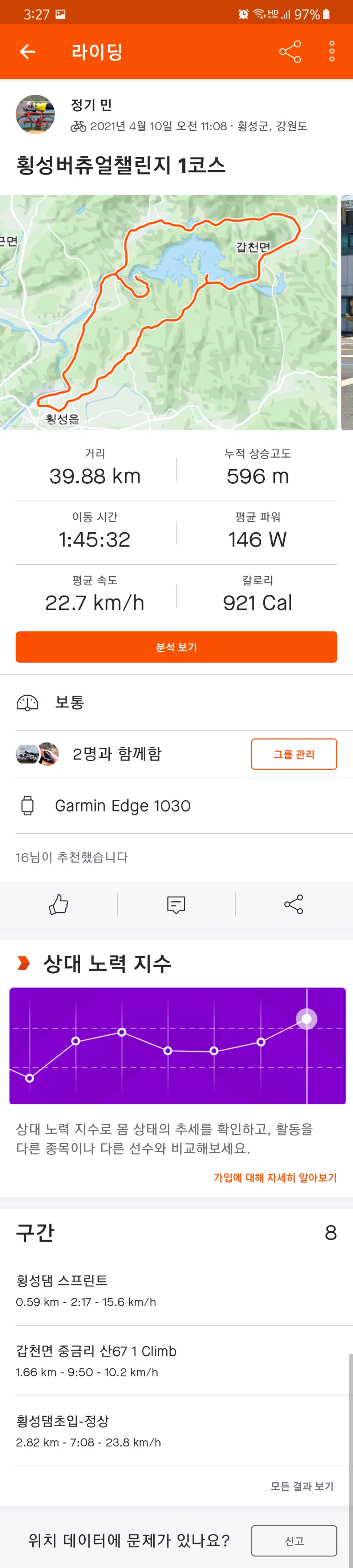Share the ride from the app bar
This screenshot has width=353, height=1568.
tap(289, 52)
